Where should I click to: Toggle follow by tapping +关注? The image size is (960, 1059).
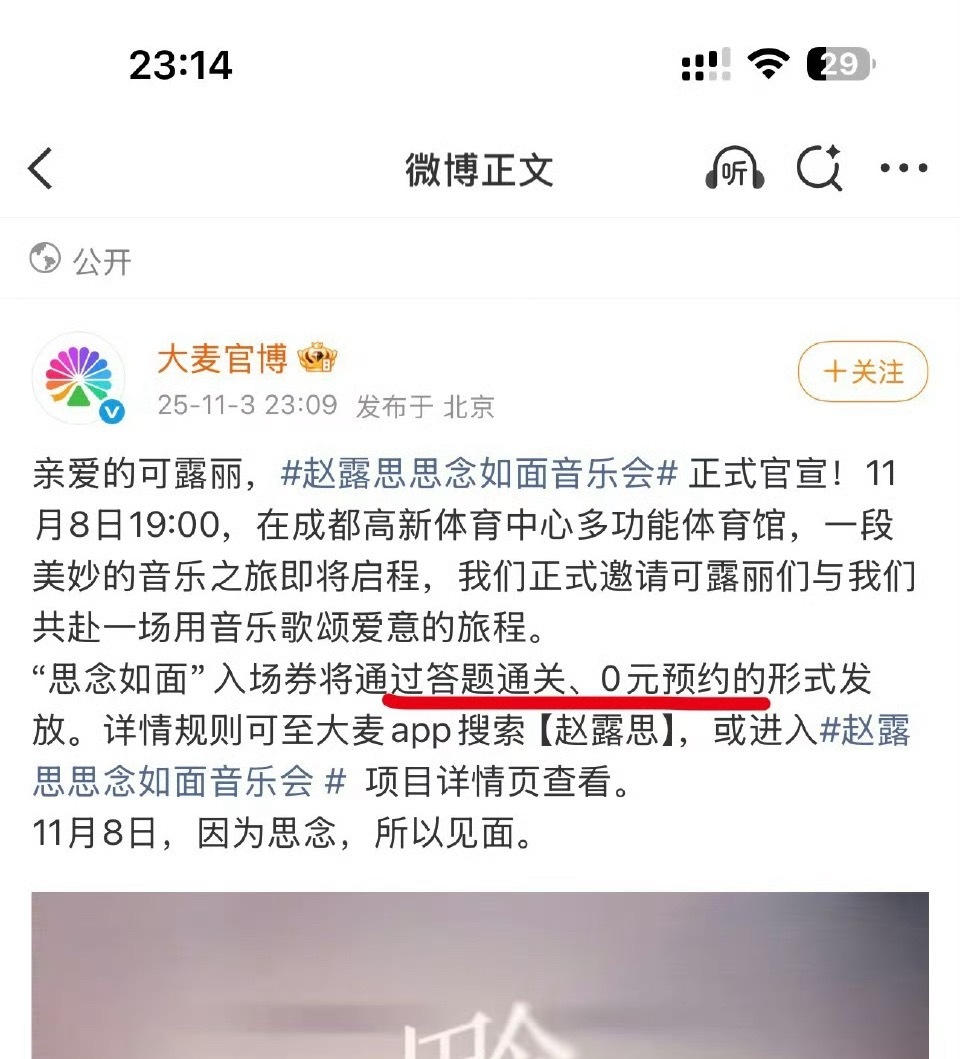(x=861, y=371)
